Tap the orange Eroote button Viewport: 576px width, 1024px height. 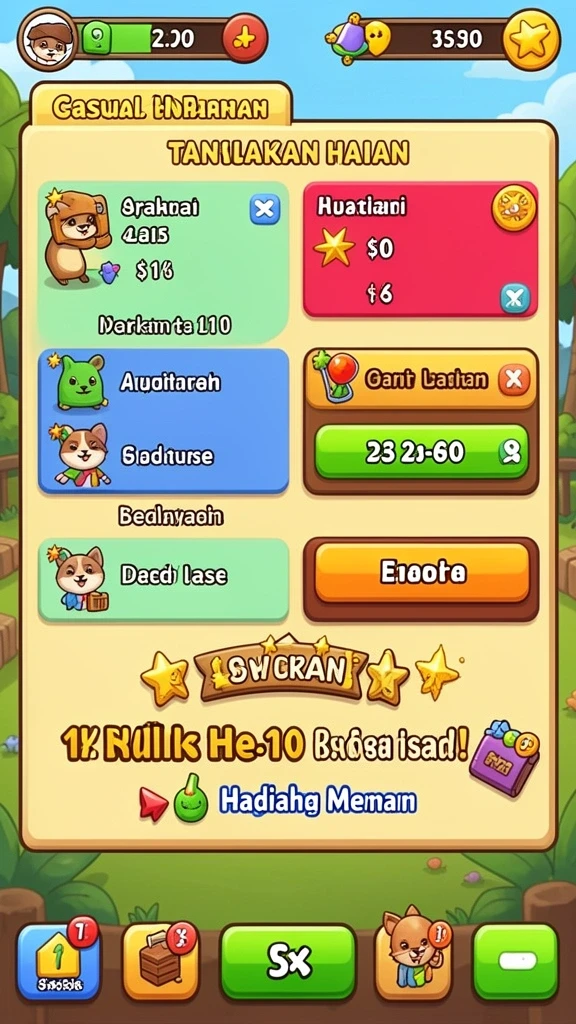[x=421, y=573]
